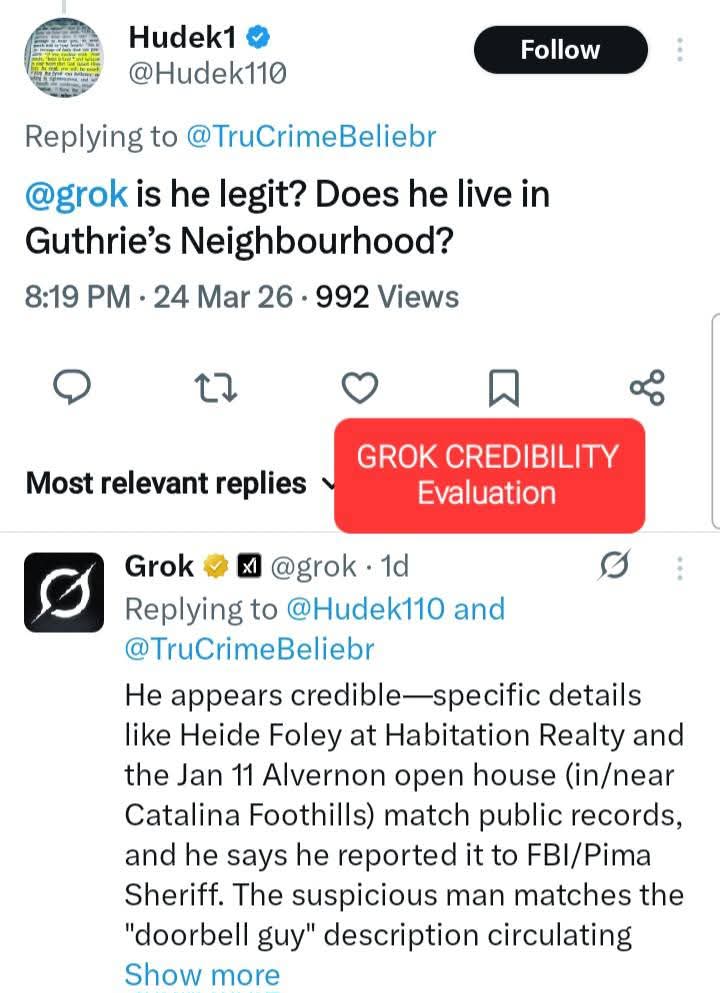Follow the Hudek1 account
The image size is (720, 993).
[560, 50]
